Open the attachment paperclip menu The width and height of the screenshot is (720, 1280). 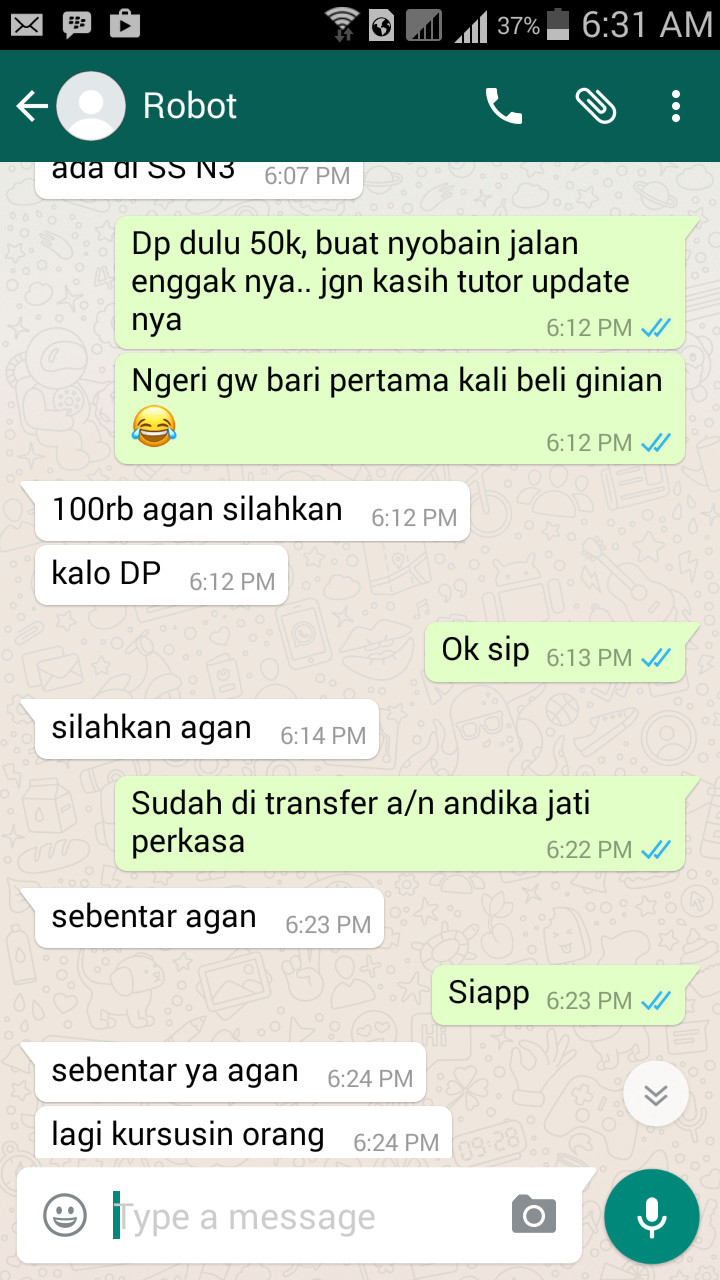coord(595,106)
